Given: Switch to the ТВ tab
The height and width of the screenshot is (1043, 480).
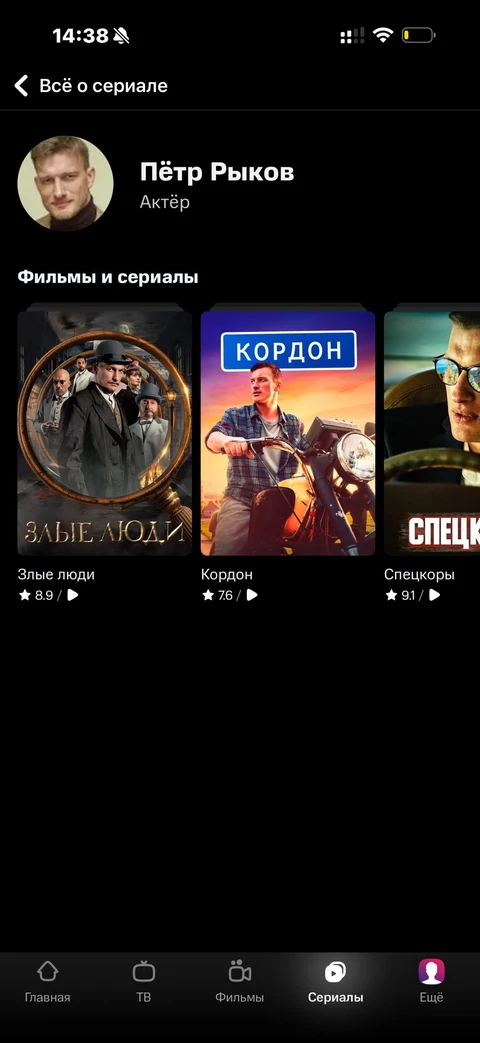Looking at the screenshot, I should 144,981.
